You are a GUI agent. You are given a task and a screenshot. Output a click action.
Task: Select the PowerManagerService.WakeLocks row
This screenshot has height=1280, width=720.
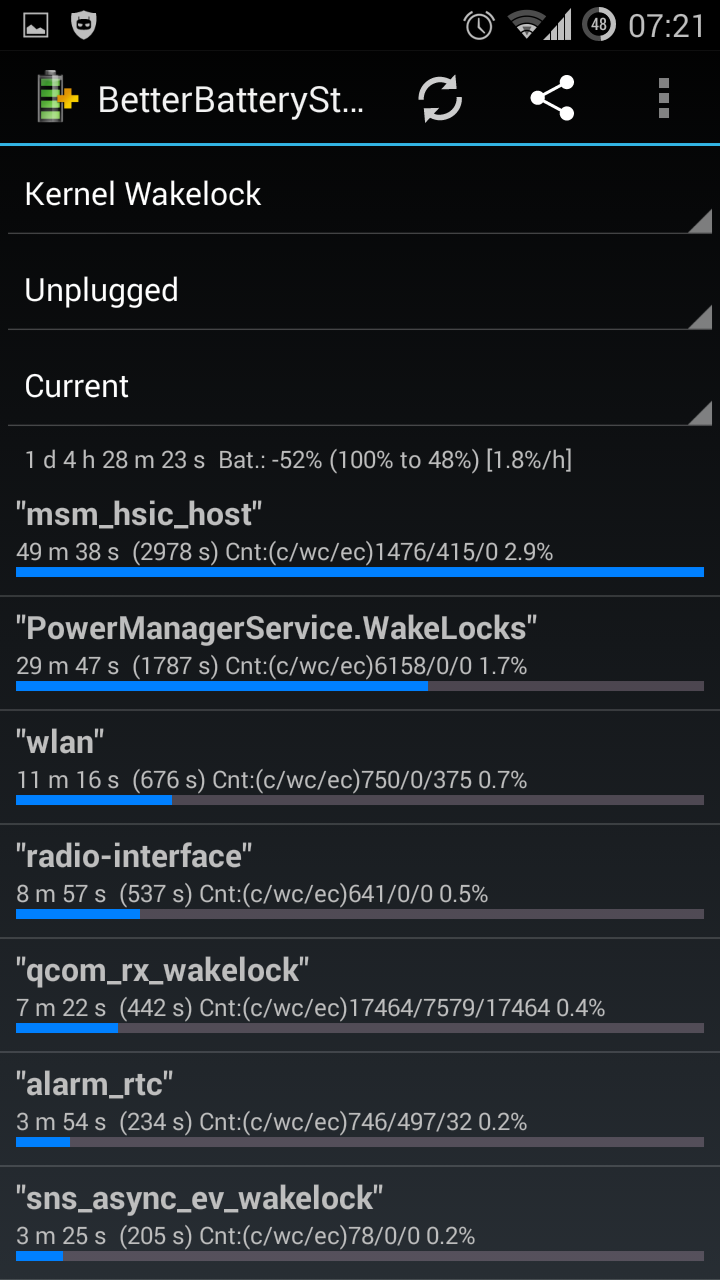pos(360,653)
